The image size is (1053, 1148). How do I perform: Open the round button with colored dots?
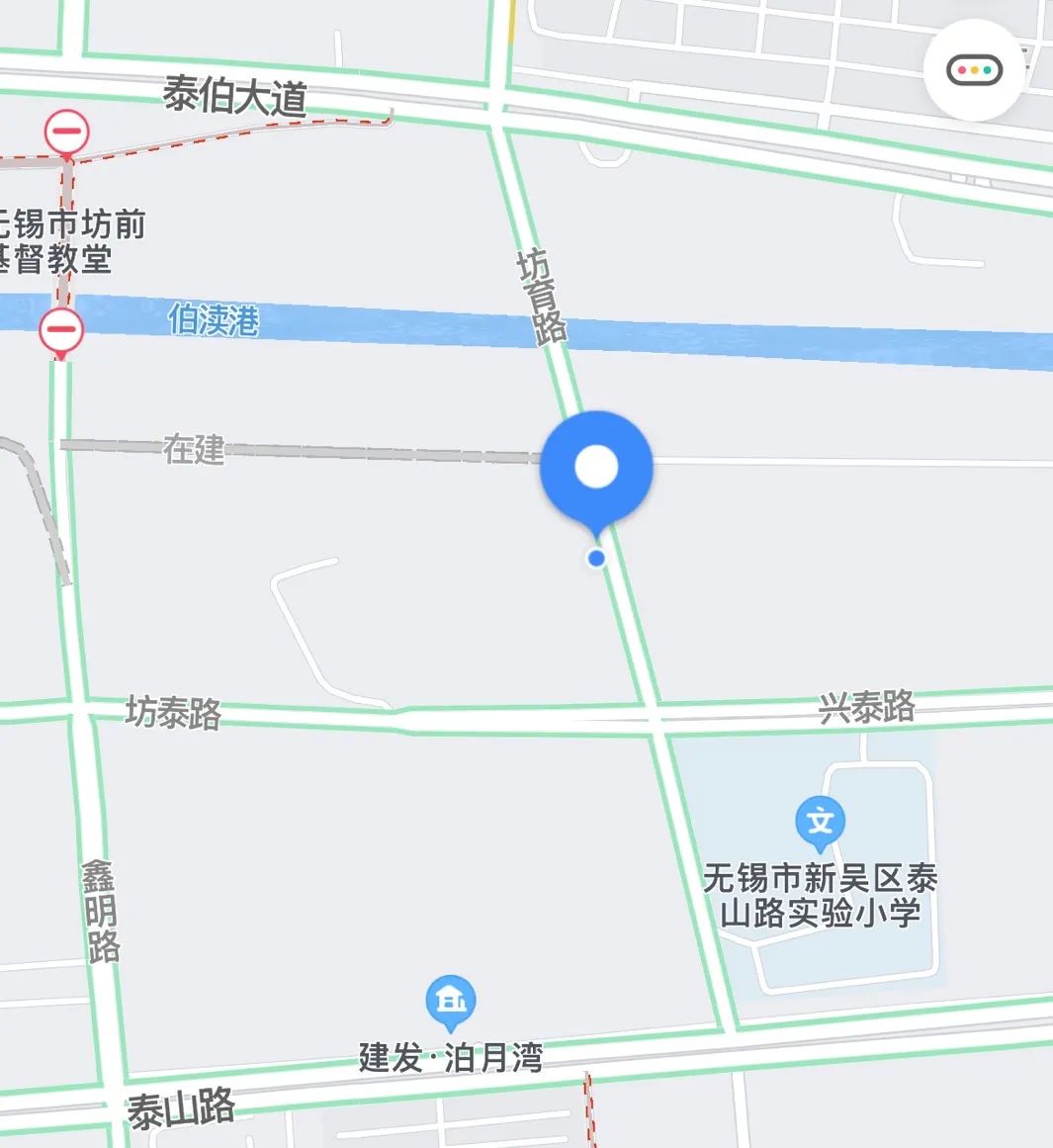point(974,70)
